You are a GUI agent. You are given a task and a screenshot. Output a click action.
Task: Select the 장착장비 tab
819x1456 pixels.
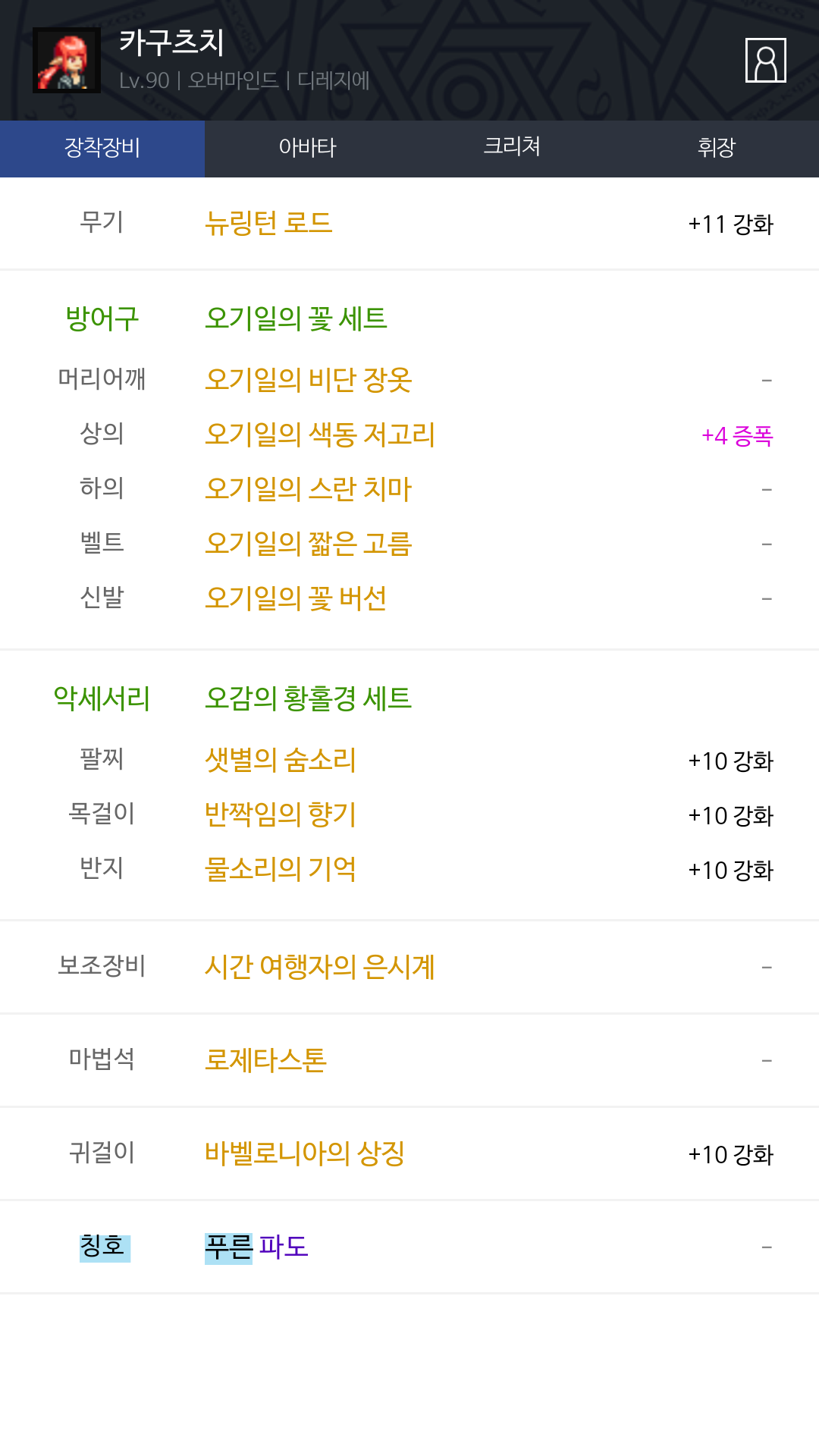pyautogui.click(x=102, y=149)
